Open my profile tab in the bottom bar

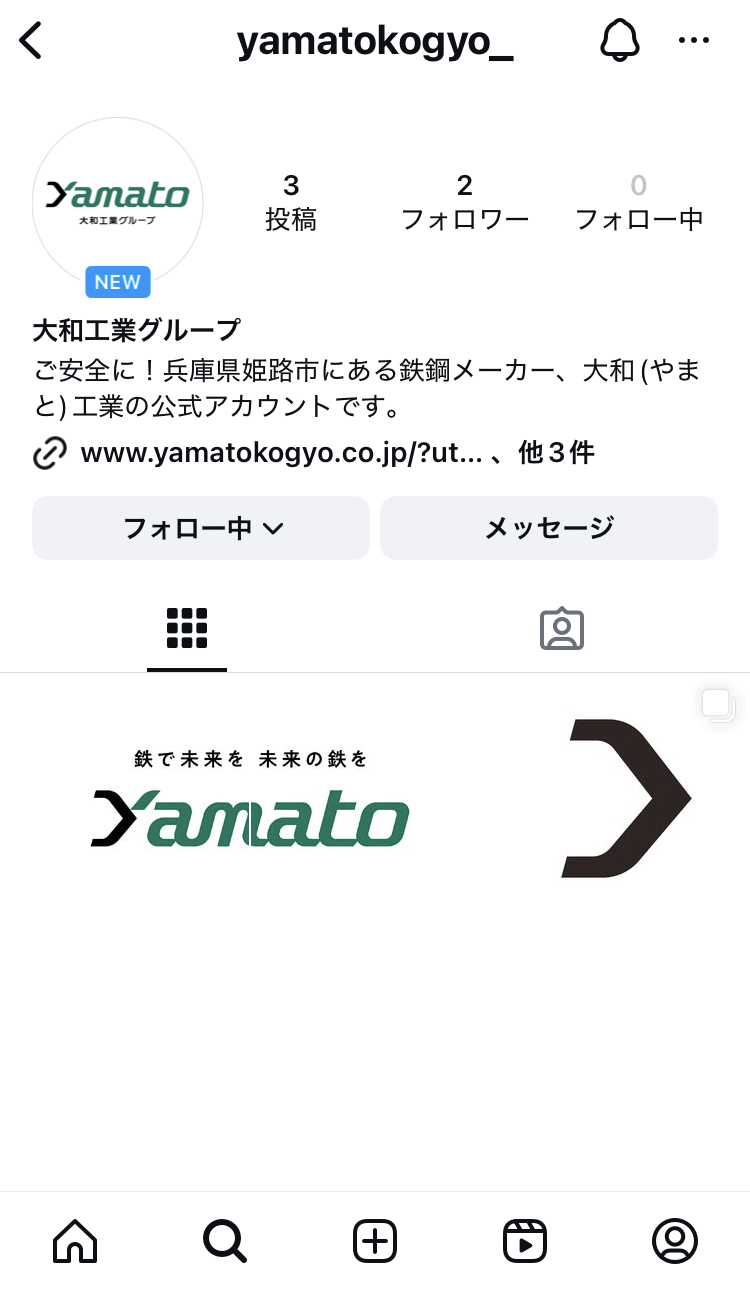(675, 1241)
